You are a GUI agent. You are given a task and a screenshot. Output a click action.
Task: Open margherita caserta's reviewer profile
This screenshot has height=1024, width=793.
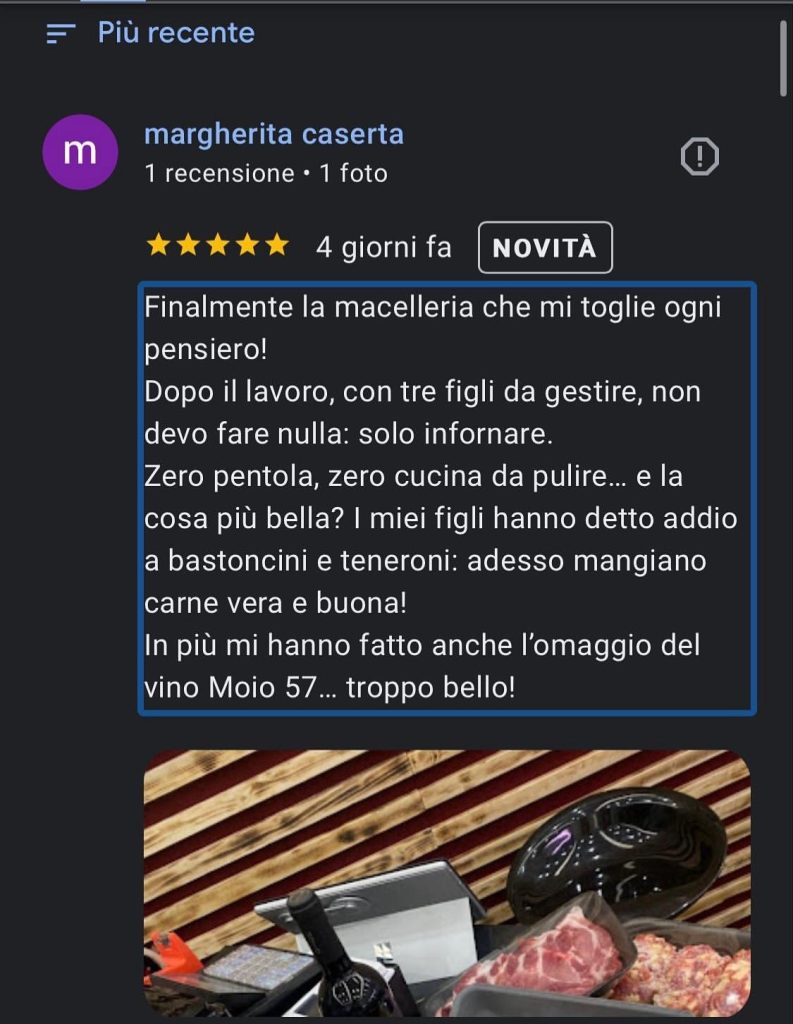coord(274,134)
